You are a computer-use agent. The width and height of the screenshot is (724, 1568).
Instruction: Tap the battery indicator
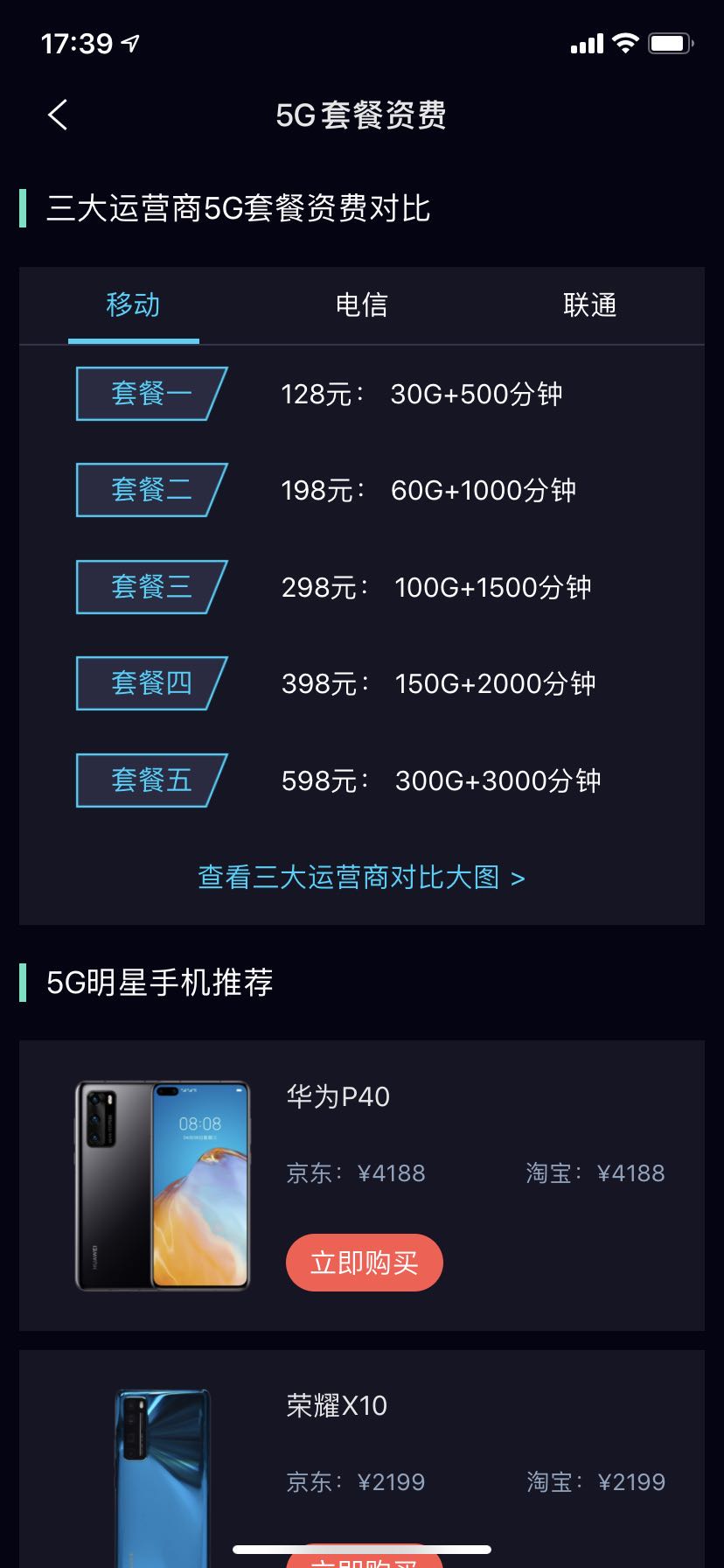670,39
